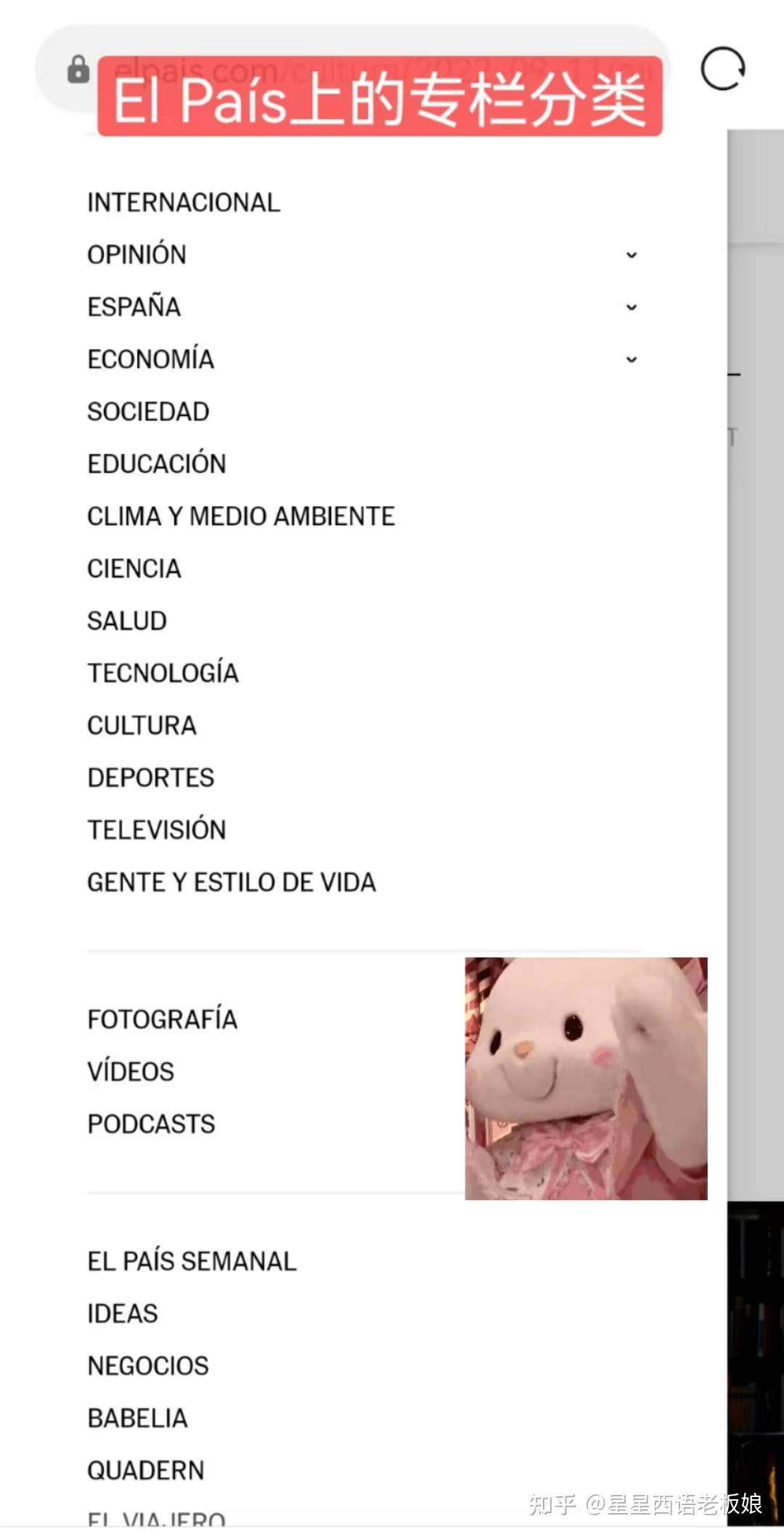Open Gente y Estilo de Vida

coord(232,882)
